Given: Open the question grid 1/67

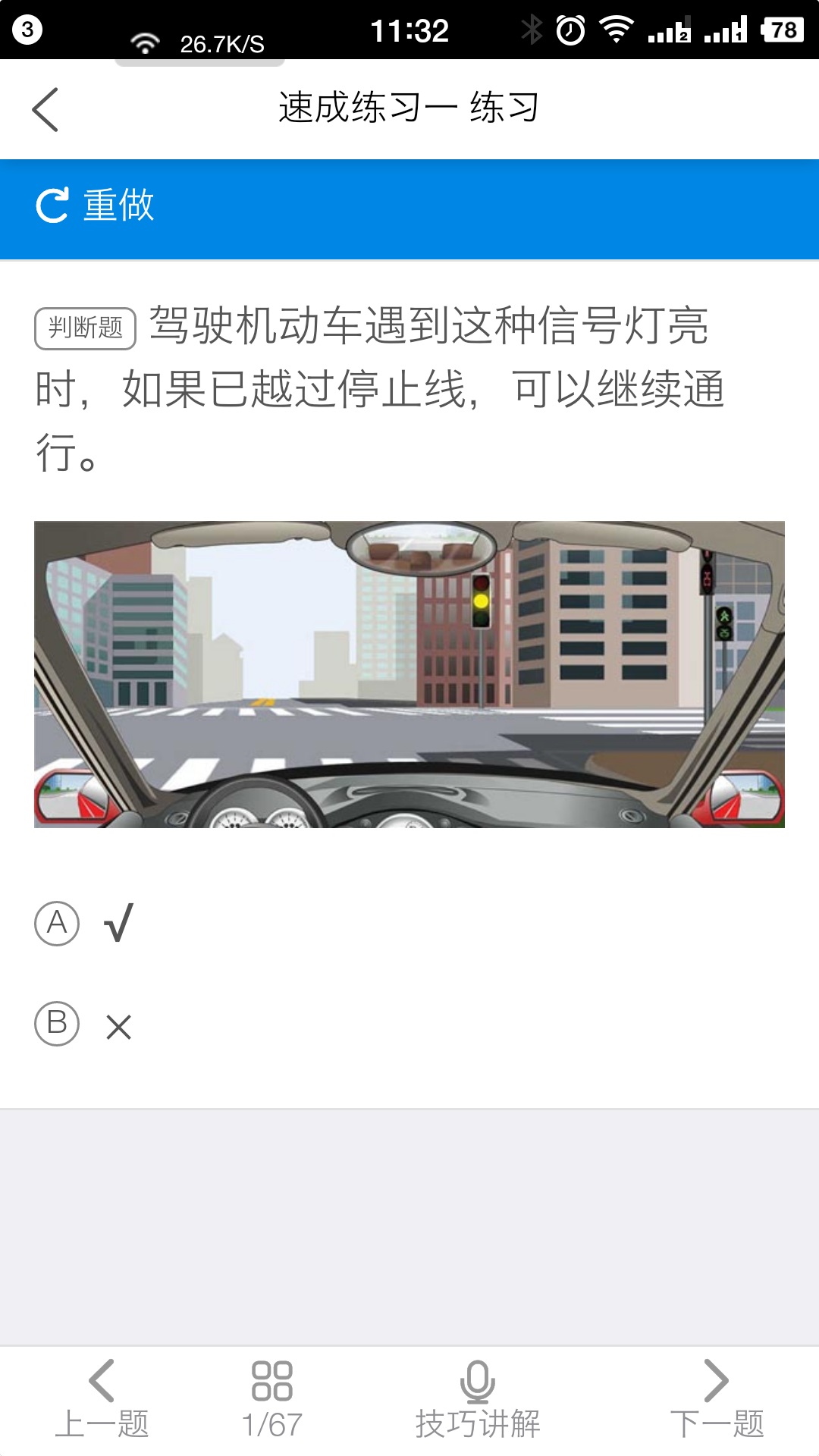Looking at the screenshot, I should 272,1400.
